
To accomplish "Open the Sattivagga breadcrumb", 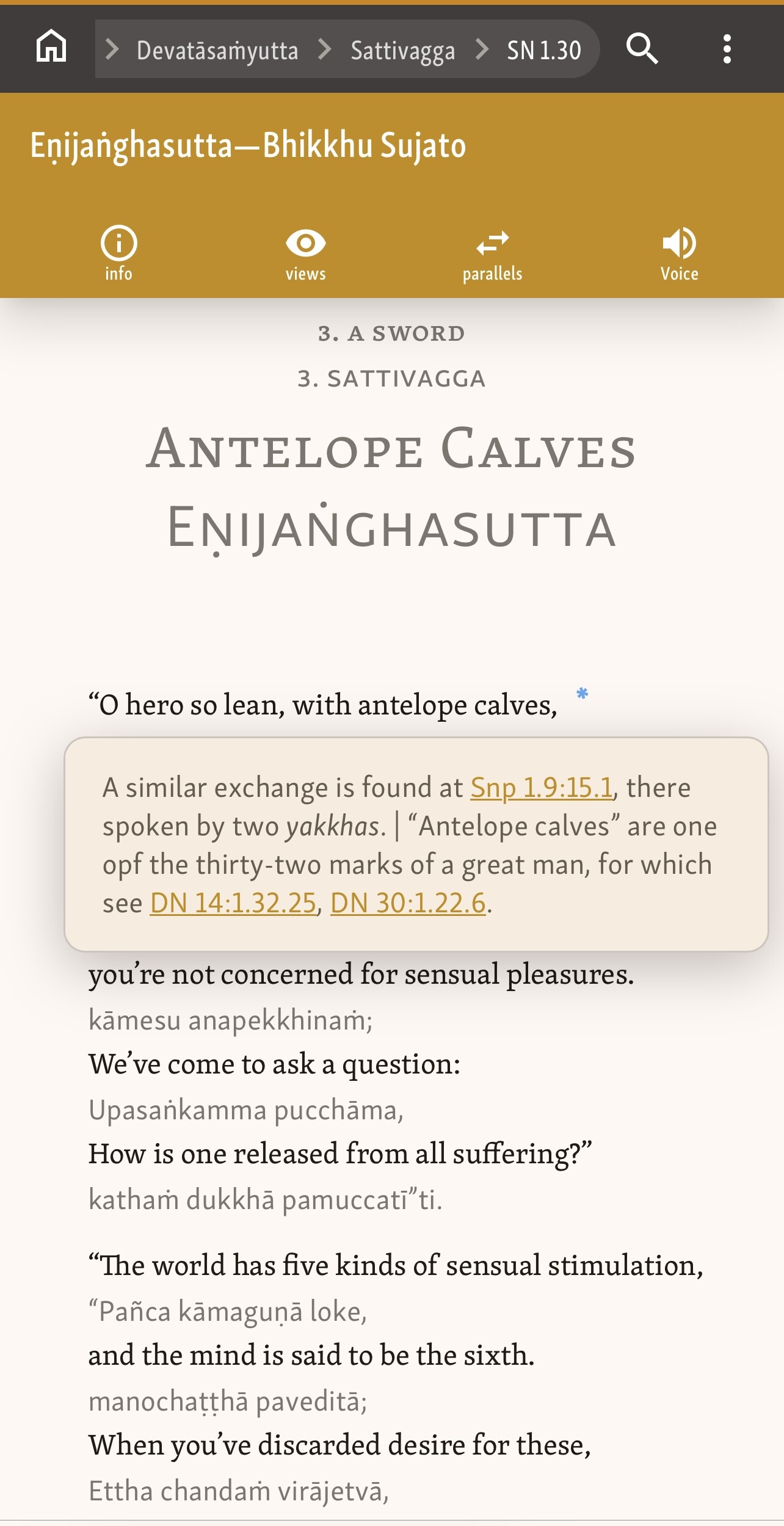I will (x=402, y=50).
